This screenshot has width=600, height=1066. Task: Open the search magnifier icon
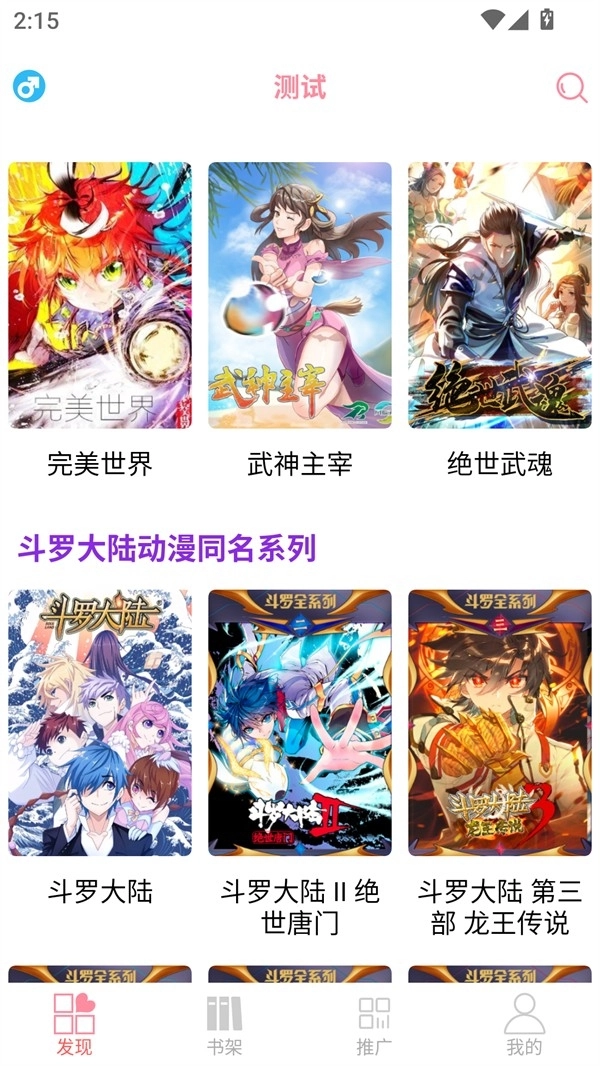pos(572,88)
